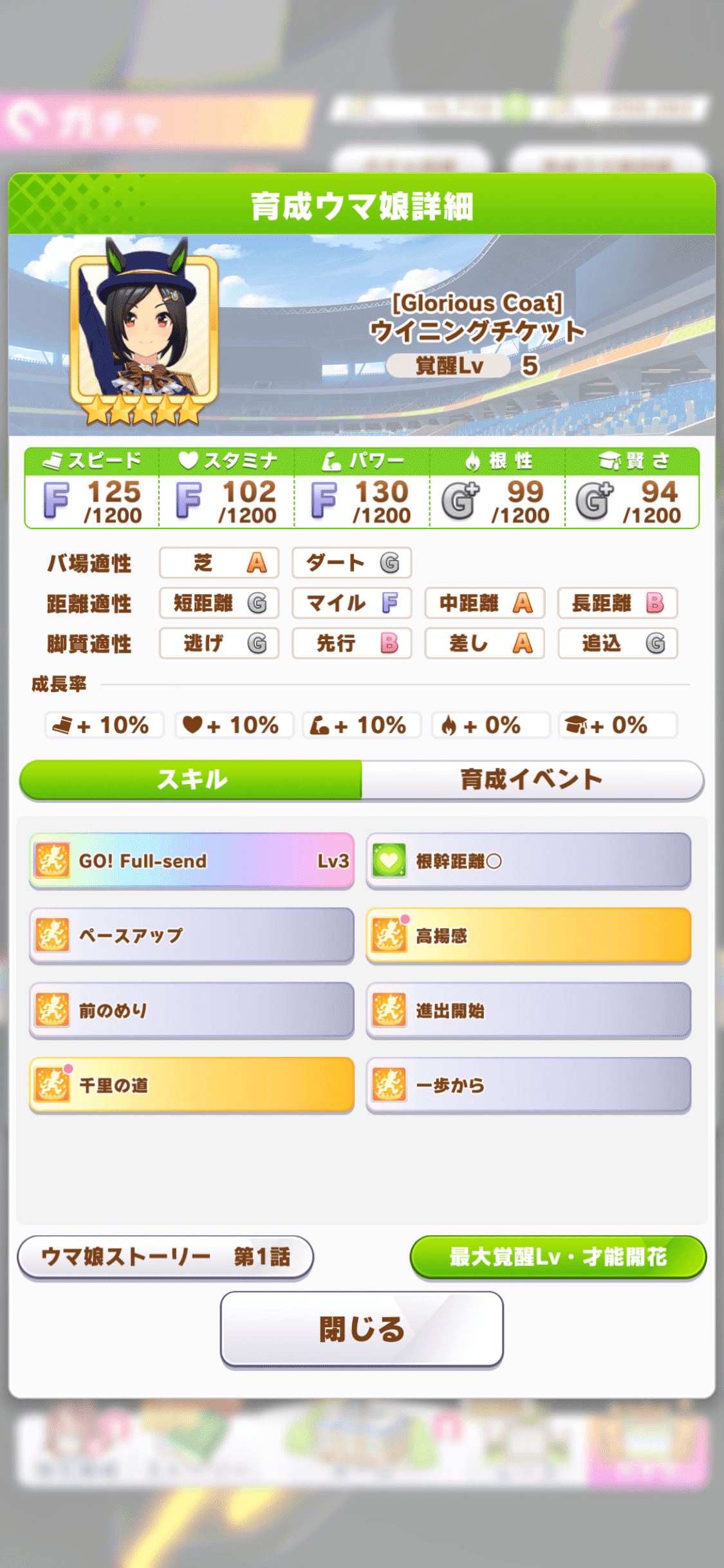This screenshot has height=1568, width=724.
Task: View the 一歩から skill
Action: pyautogui.click(x=528, y=1085)
